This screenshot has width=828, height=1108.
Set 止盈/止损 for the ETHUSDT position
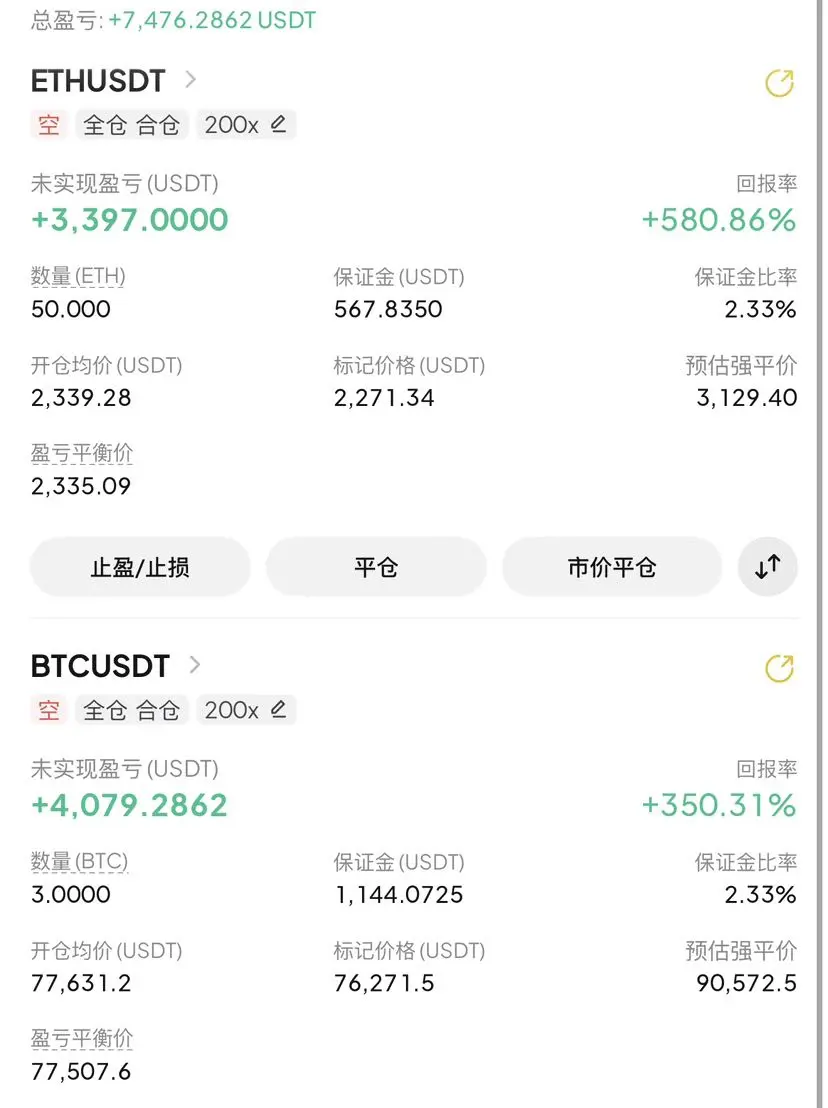pos(140,567)
